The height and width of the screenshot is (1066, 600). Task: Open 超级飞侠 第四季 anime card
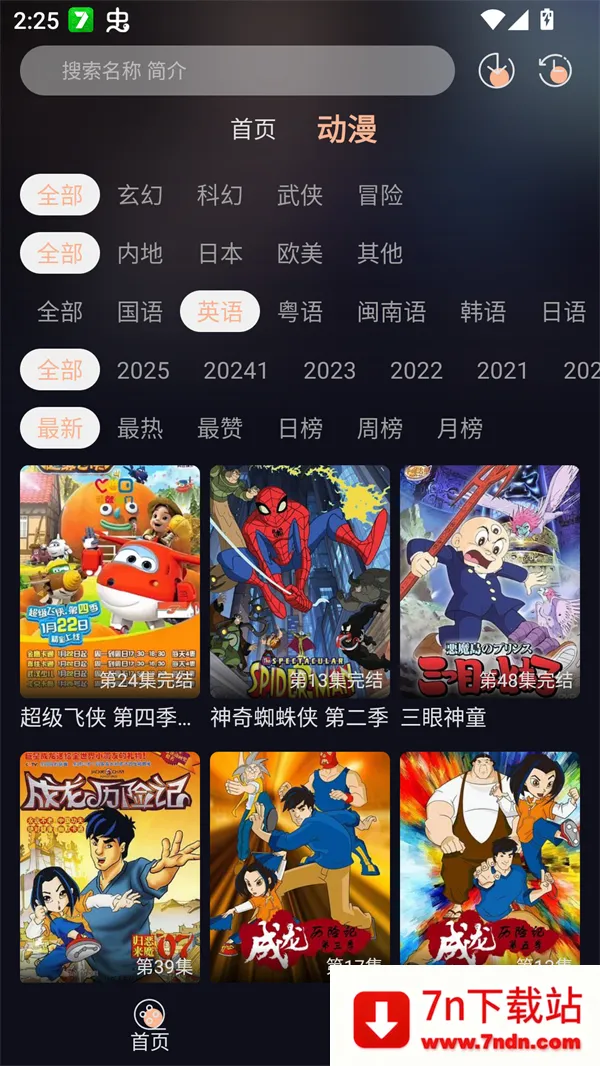click(x=110, y=582)
